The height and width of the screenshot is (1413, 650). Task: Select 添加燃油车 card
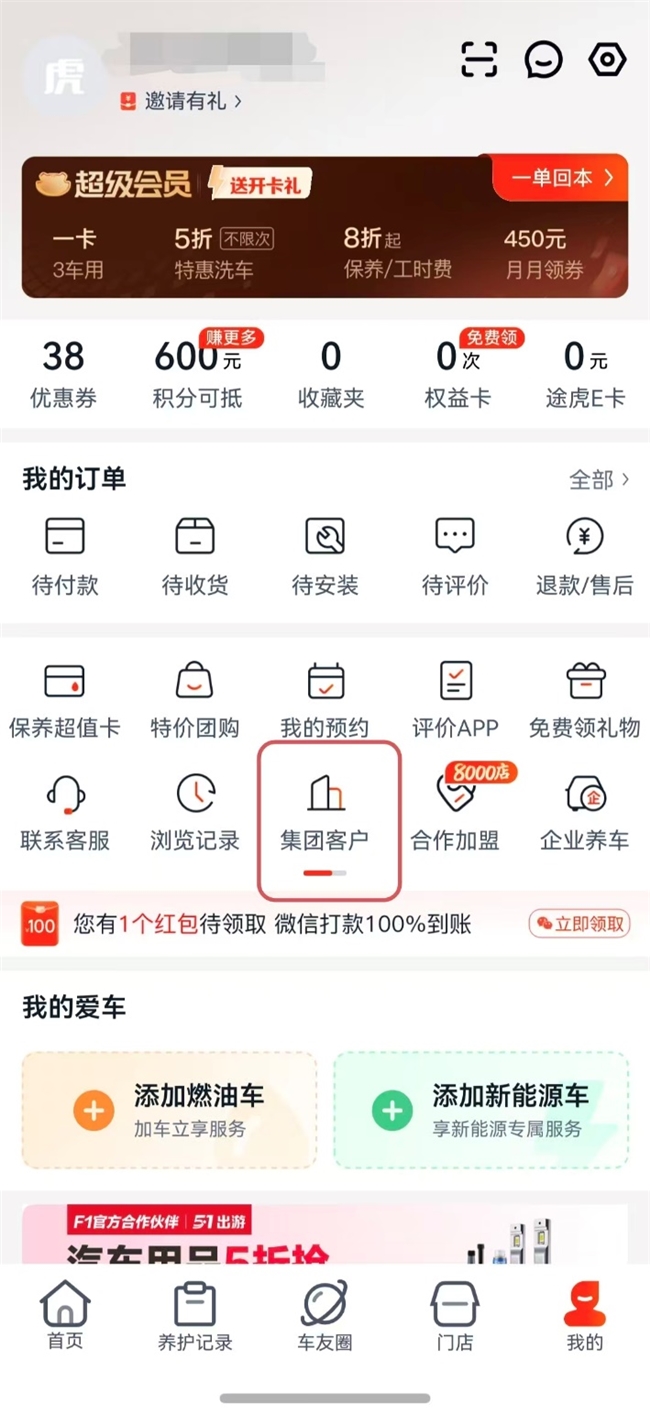[x=169, y=1110]
